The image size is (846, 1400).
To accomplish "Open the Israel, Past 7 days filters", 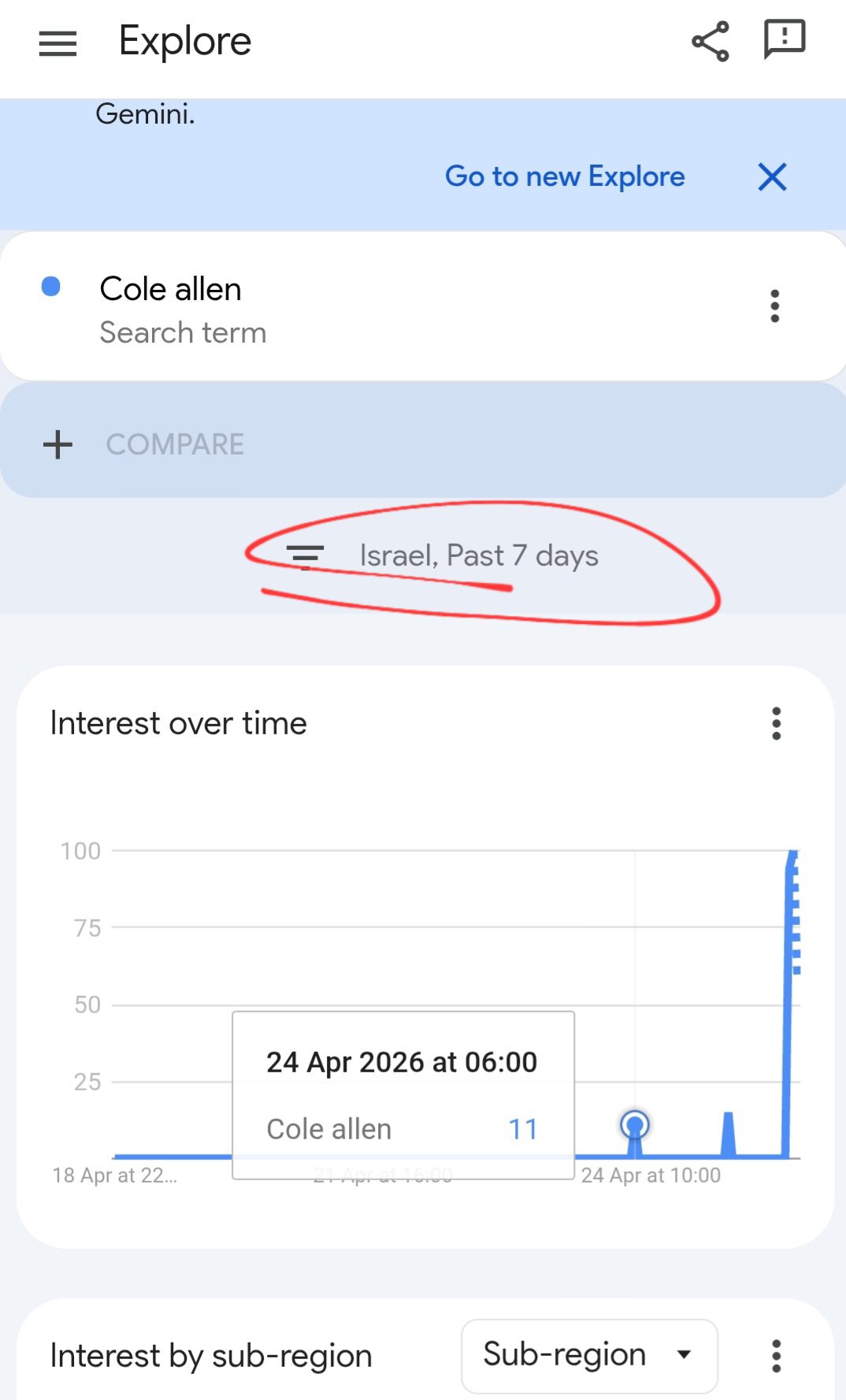I will click(443, 556).
